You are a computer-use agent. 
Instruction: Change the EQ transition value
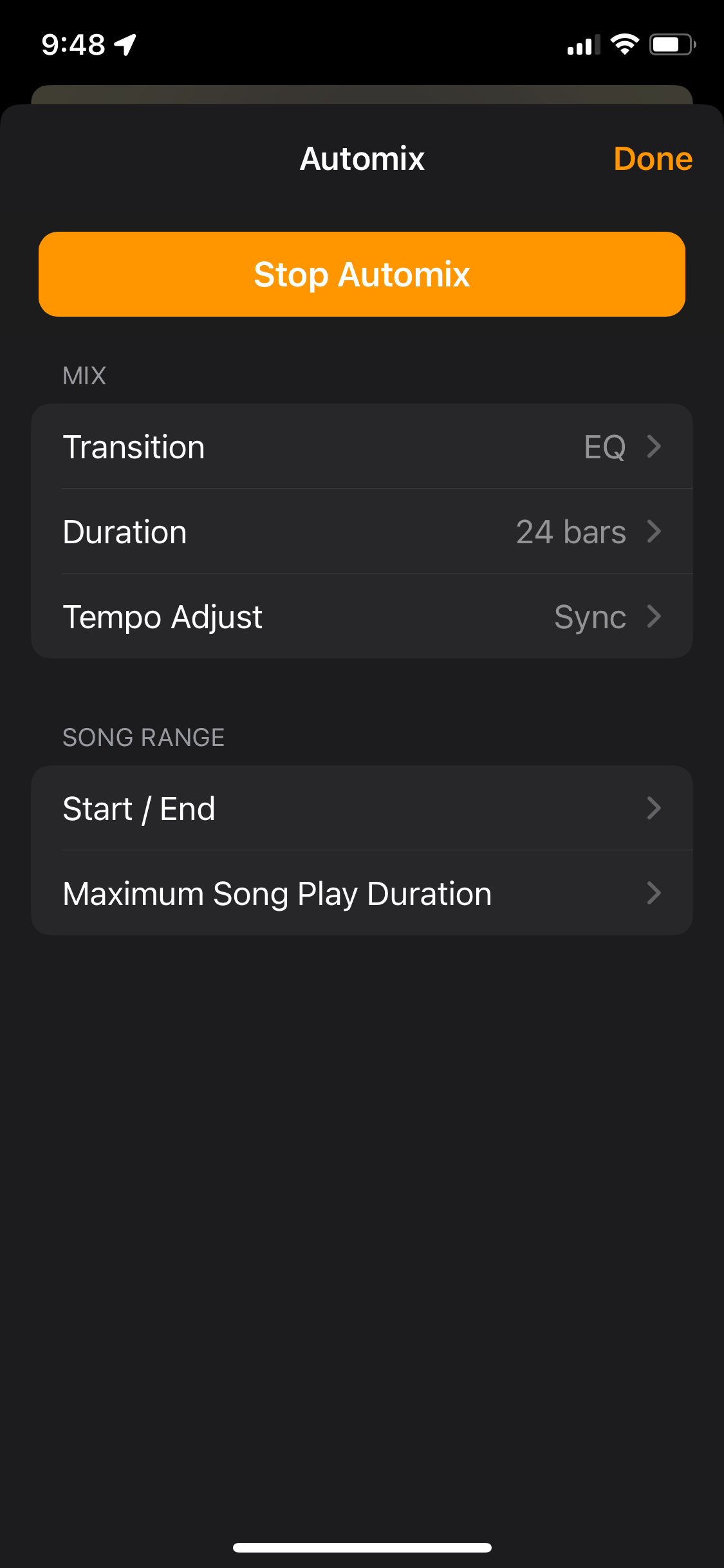click(x=604, y=446)
